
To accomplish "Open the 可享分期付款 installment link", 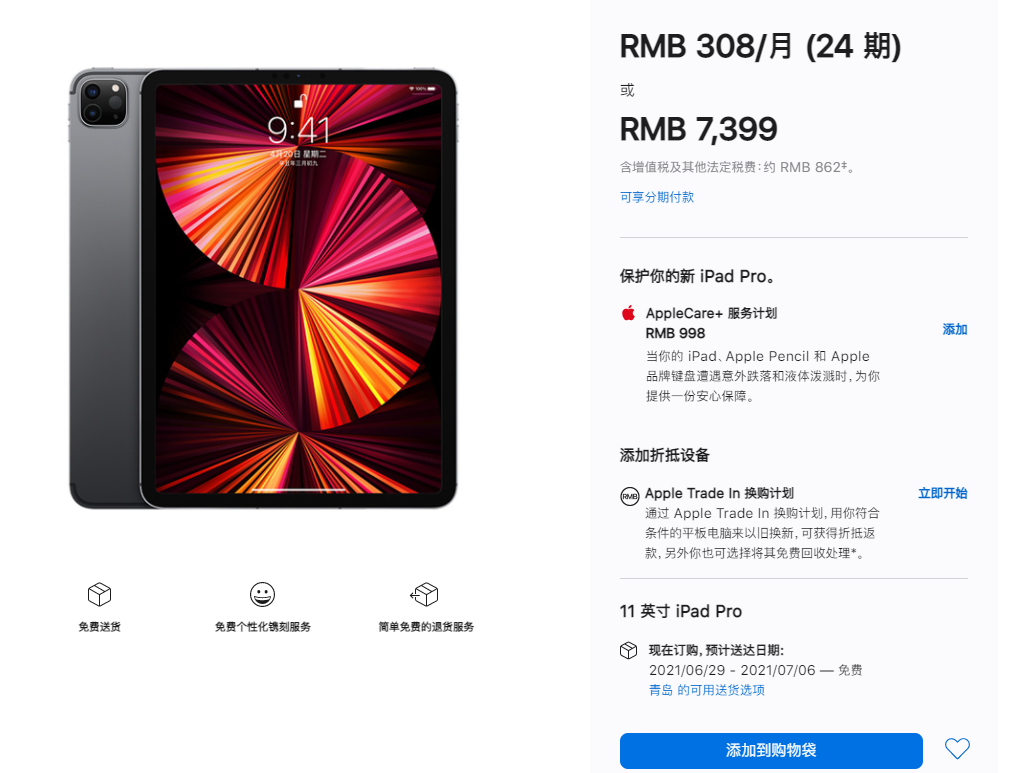I will (657, 197).
